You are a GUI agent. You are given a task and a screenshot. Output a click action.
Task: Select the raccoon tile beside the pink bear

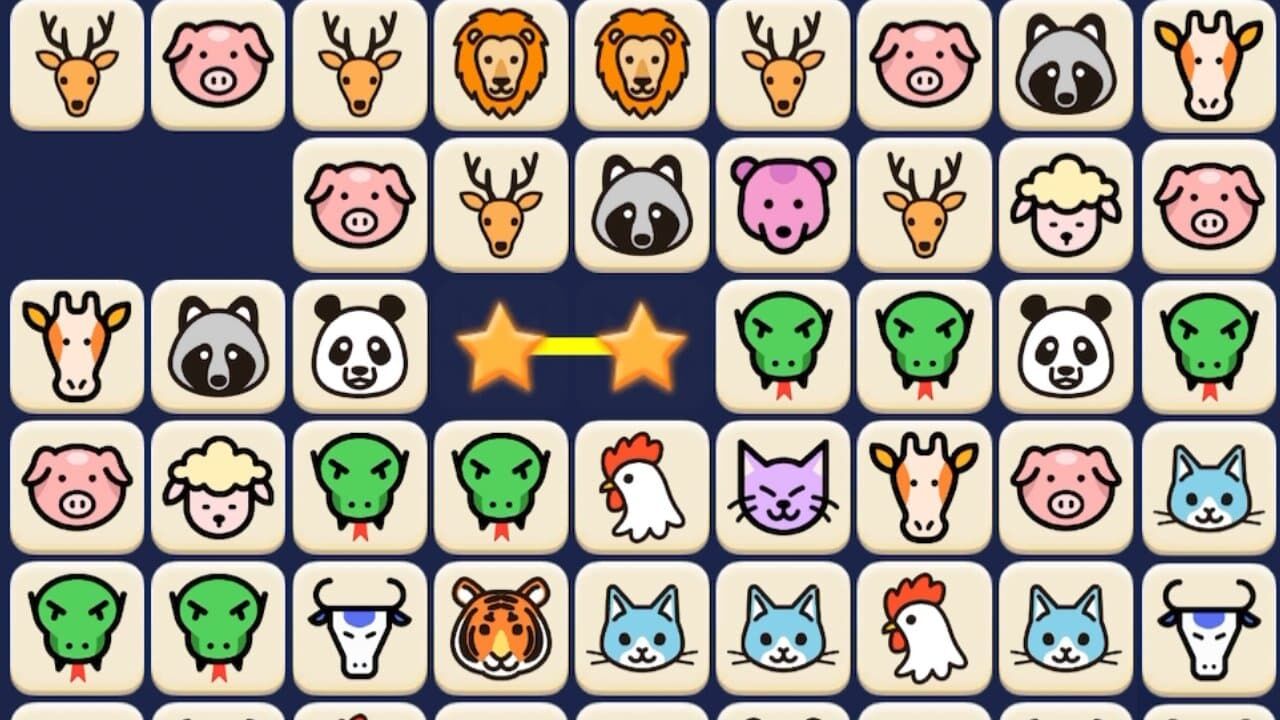tap(642, 204)
